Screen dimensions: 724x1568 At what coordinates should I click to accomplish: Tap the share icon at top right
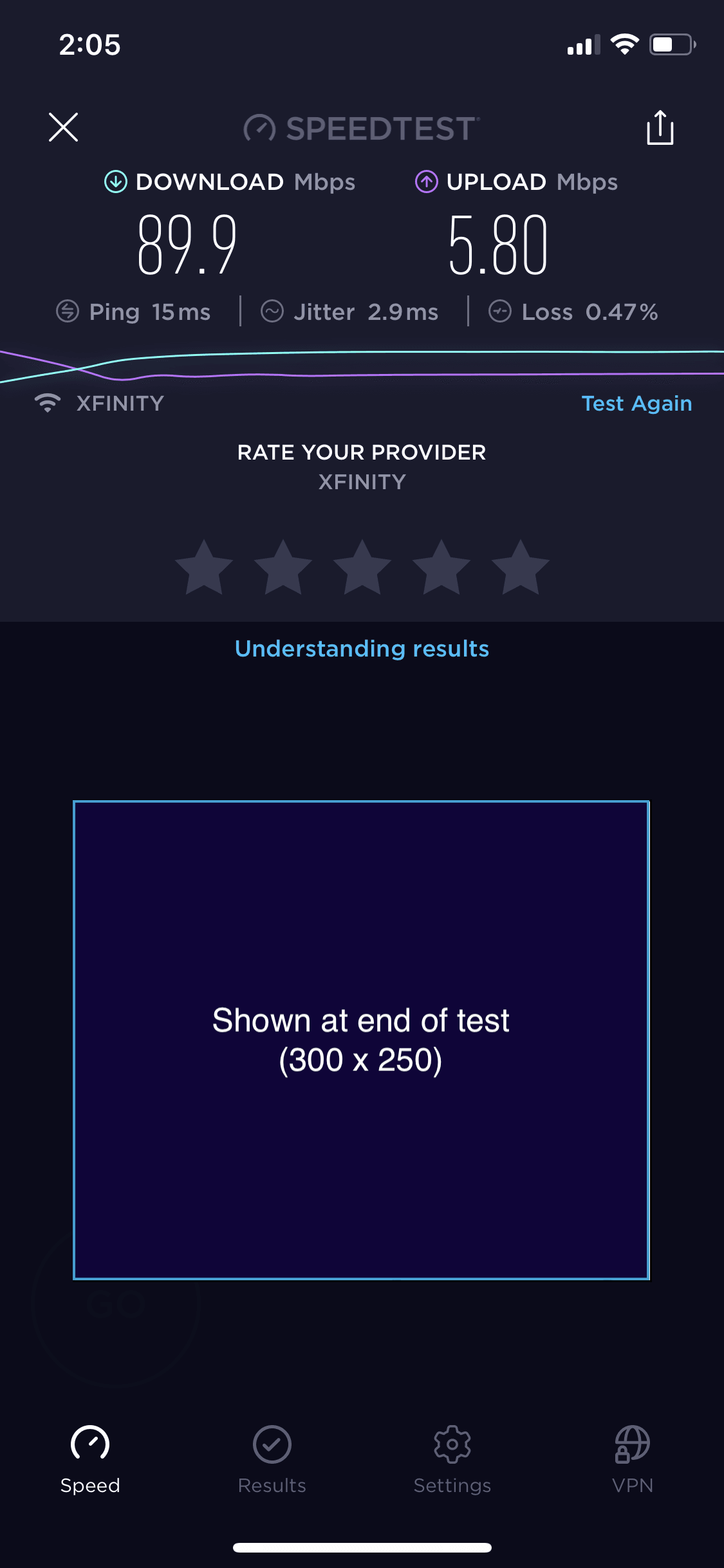(x=660, y=127)
